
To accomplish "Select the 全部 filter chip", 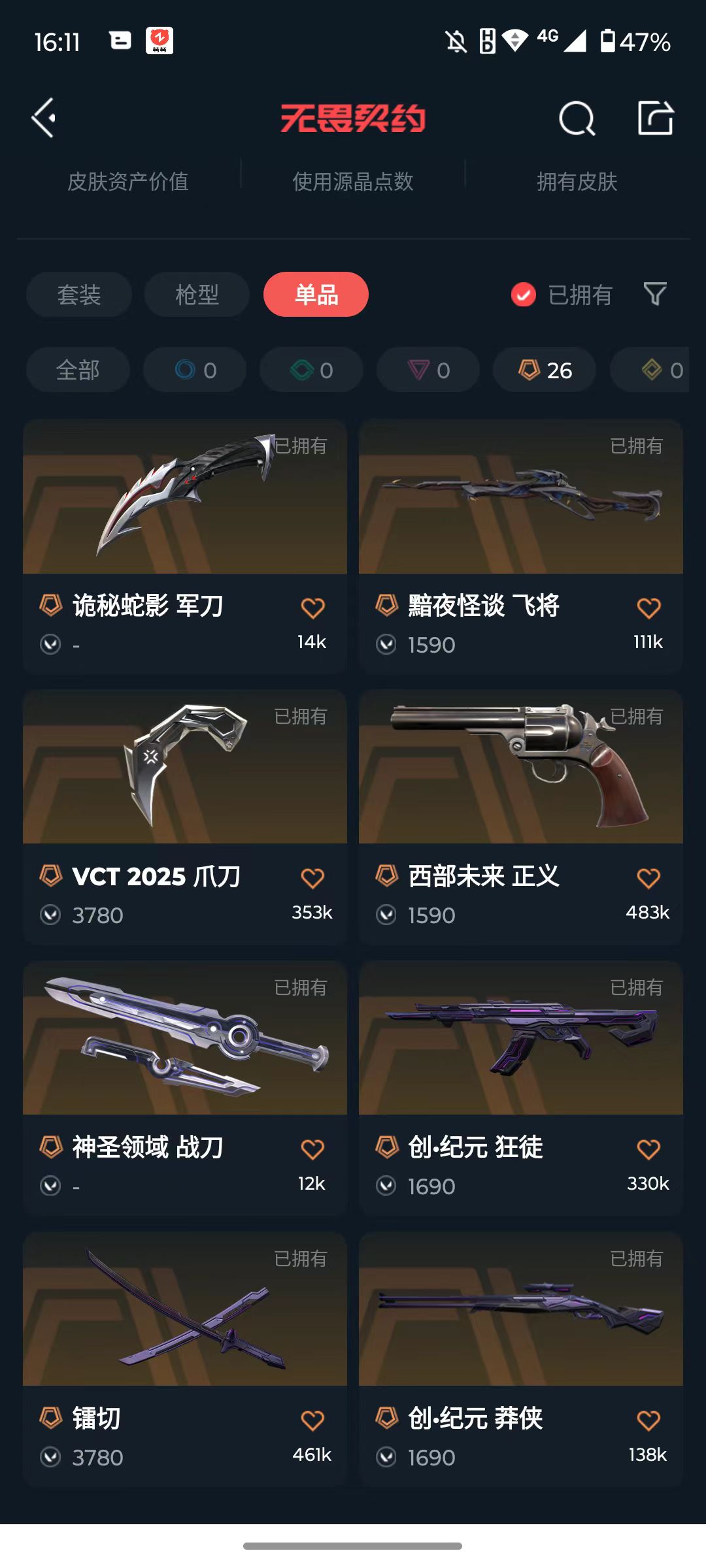I will click(x=78, y=370).
